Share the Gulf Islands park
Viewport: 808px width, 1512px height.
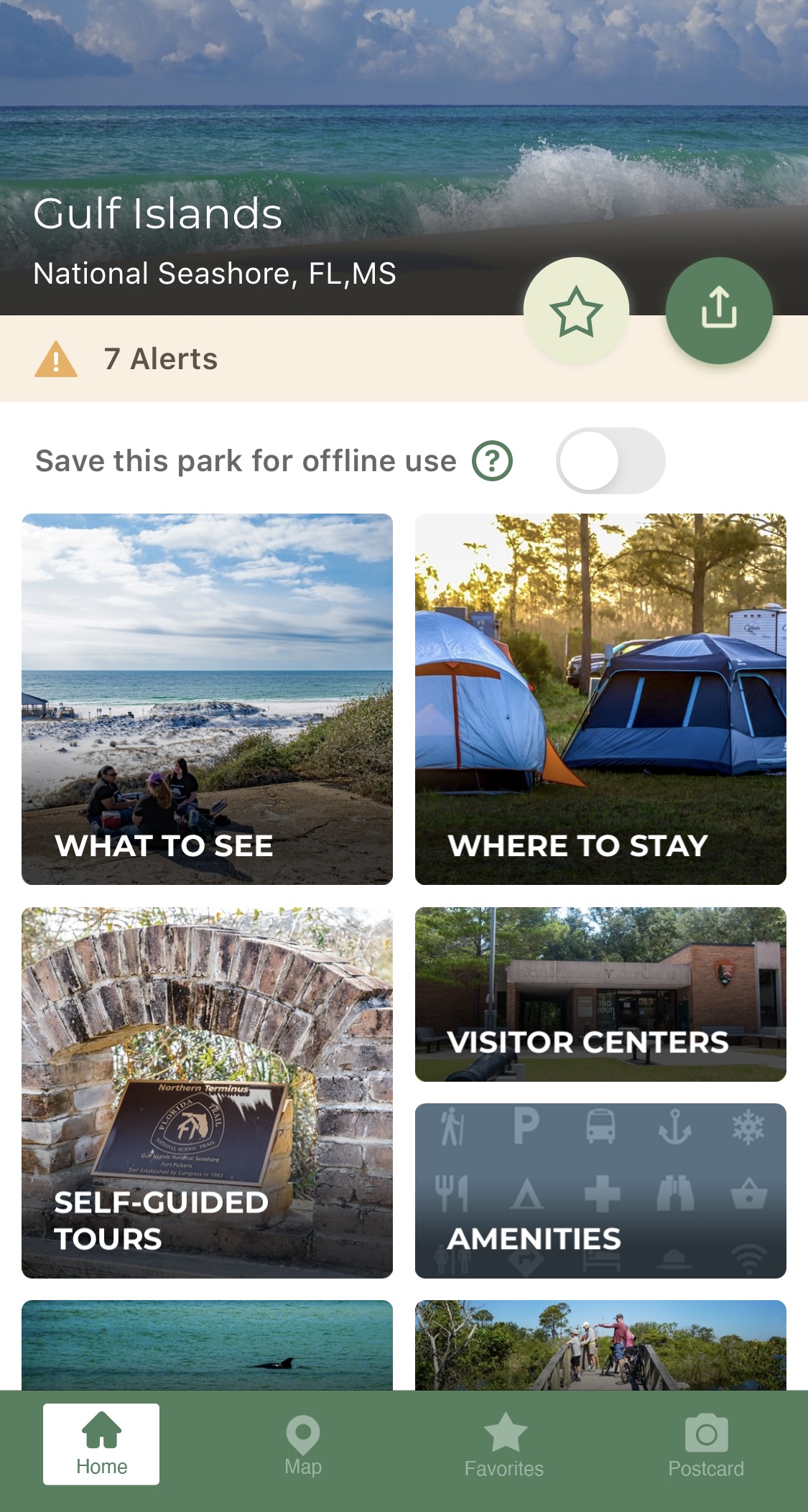pos(718,311)
